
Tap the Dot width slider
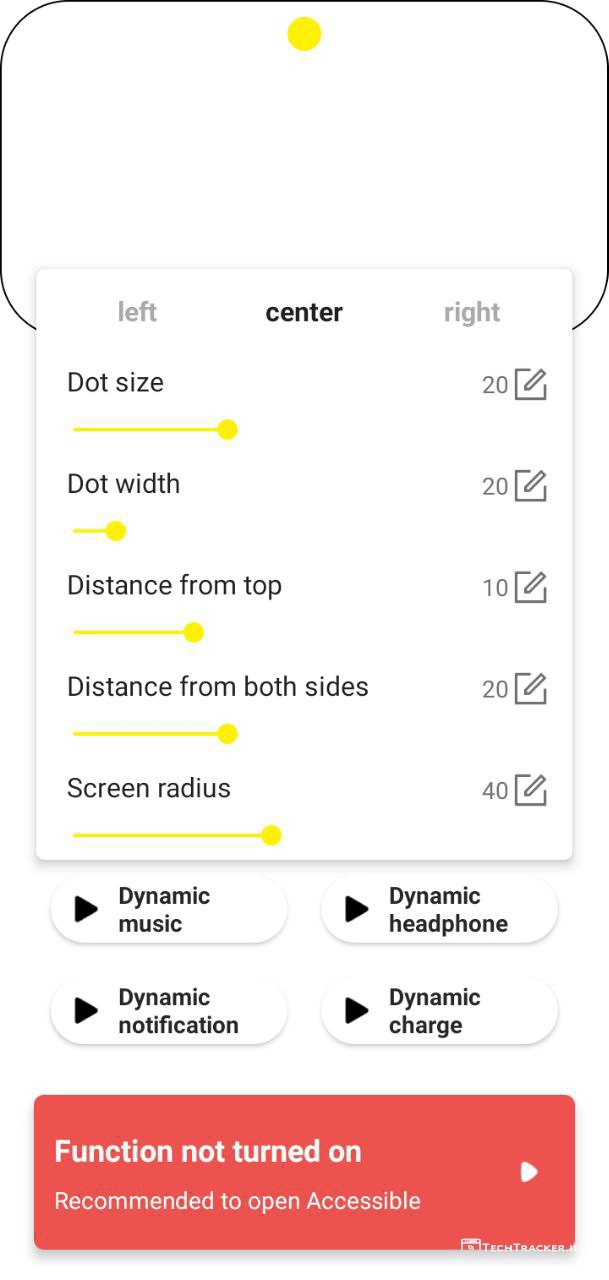(116, 531)
